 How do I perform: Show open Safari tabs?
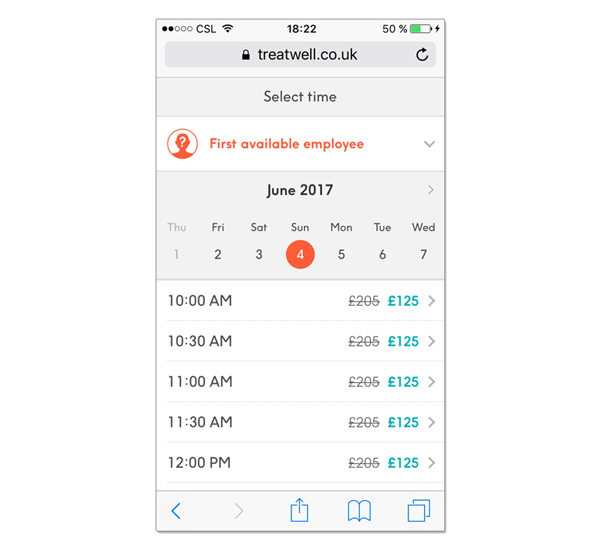pos(418,511)
